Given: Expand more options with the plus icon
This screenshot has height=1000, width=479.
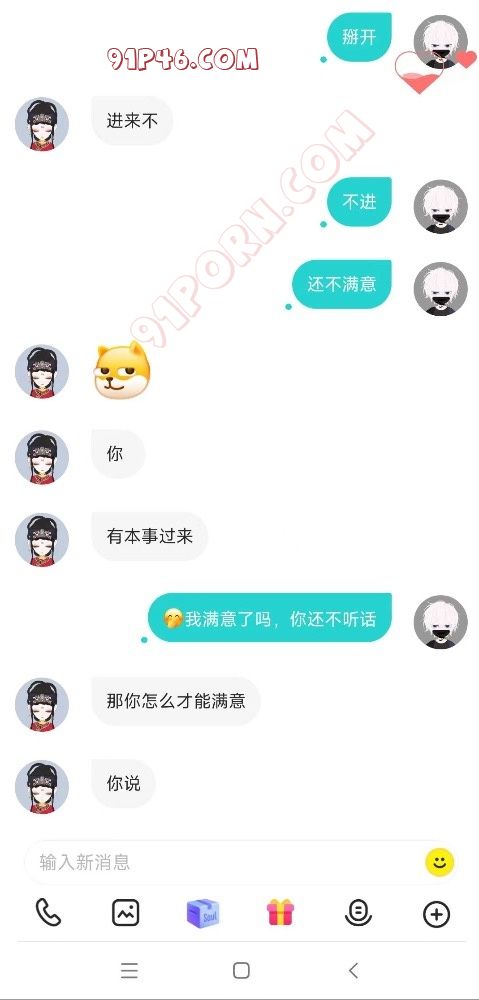Looking at the screenshot, I should pyautogui.click(x=437, y=914).
